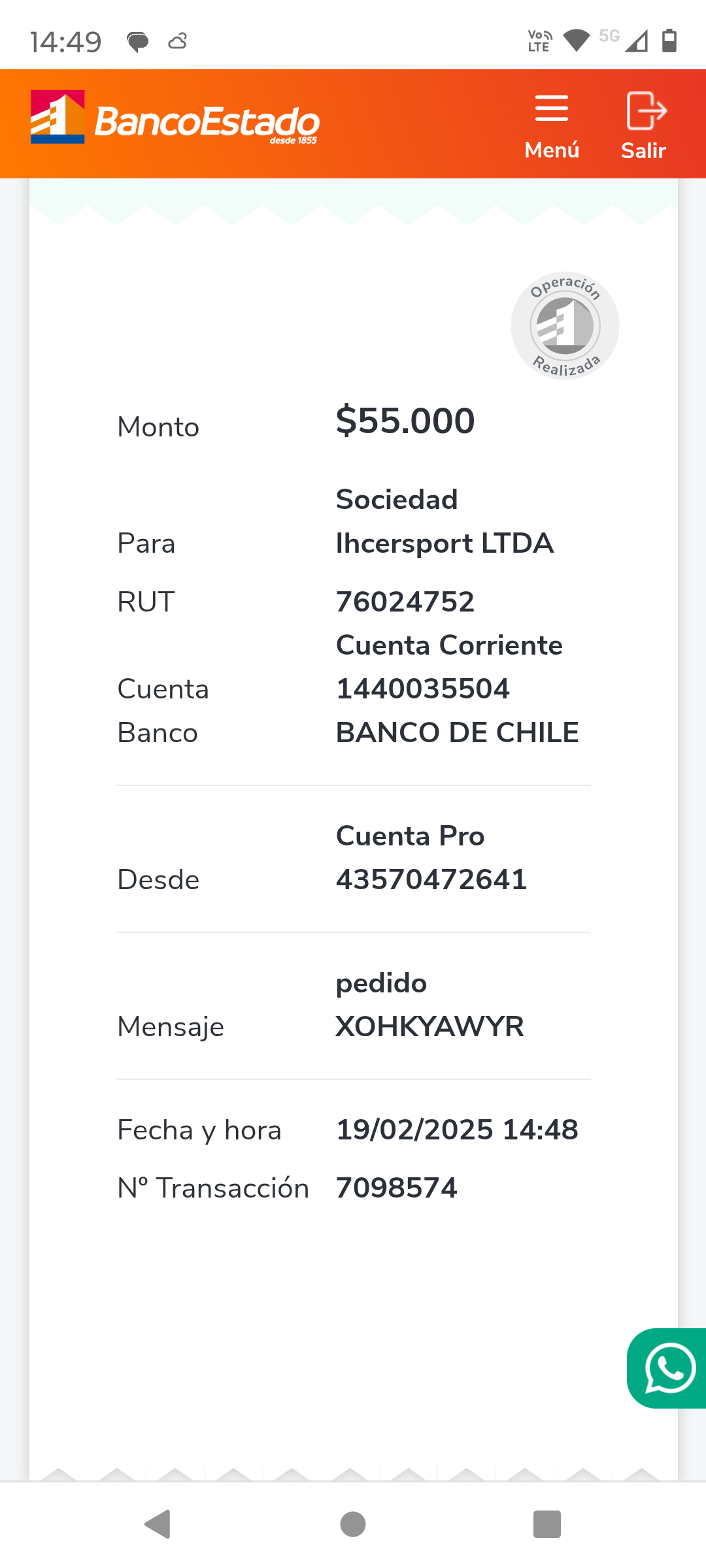Go to the home screen via system home button

353,1524
